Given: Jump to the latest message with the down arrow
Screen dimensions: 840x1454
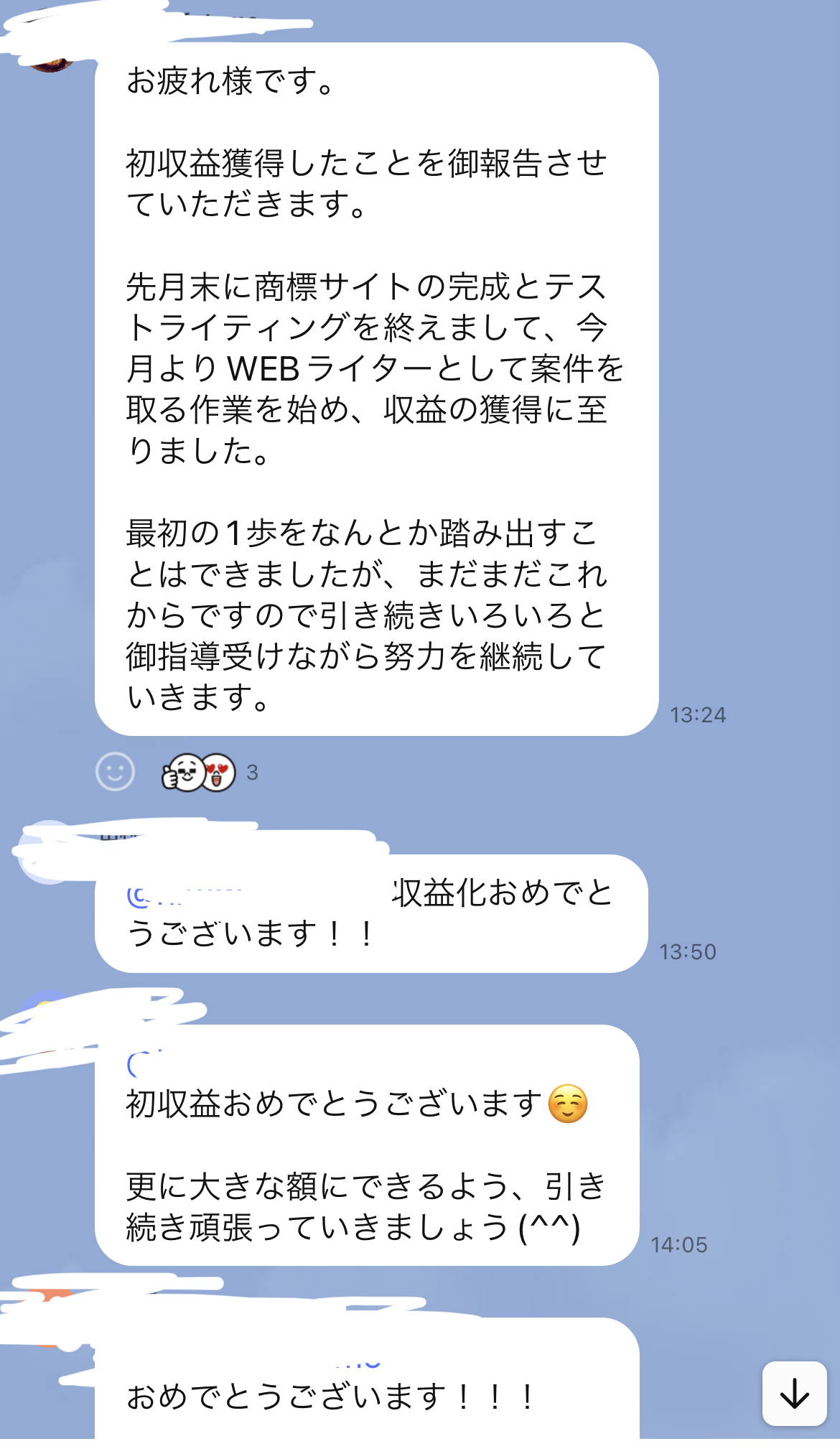Looking at the screenshot, I should click(x=794, y=1393).
